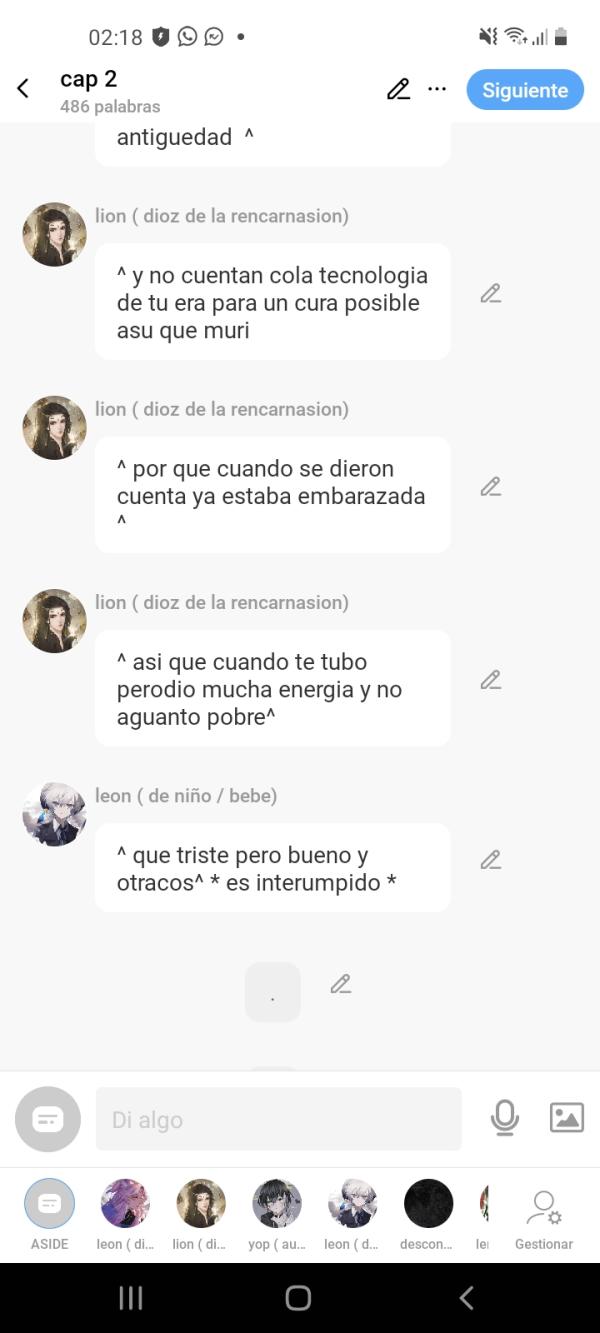This screenshot has width=600, height=1333.
Task: Edit the message starting "y no cuentan cola"
Action: click(x=490, y=294)
